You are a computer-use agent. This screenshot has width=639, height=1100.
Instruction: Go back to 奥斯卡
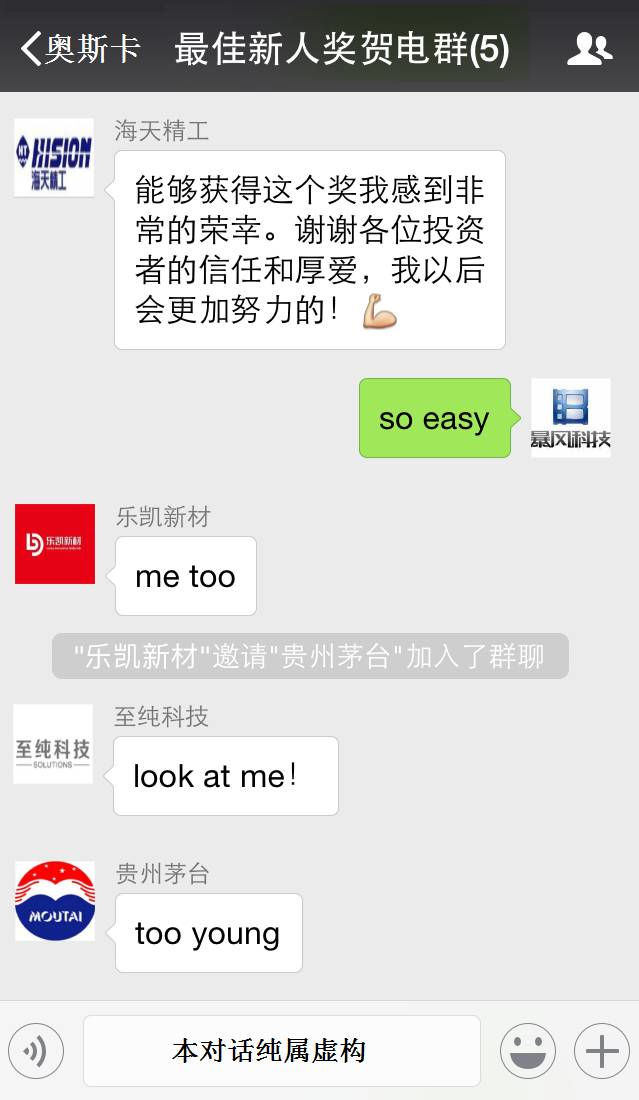pyautogui.click(x=80, y=48)
